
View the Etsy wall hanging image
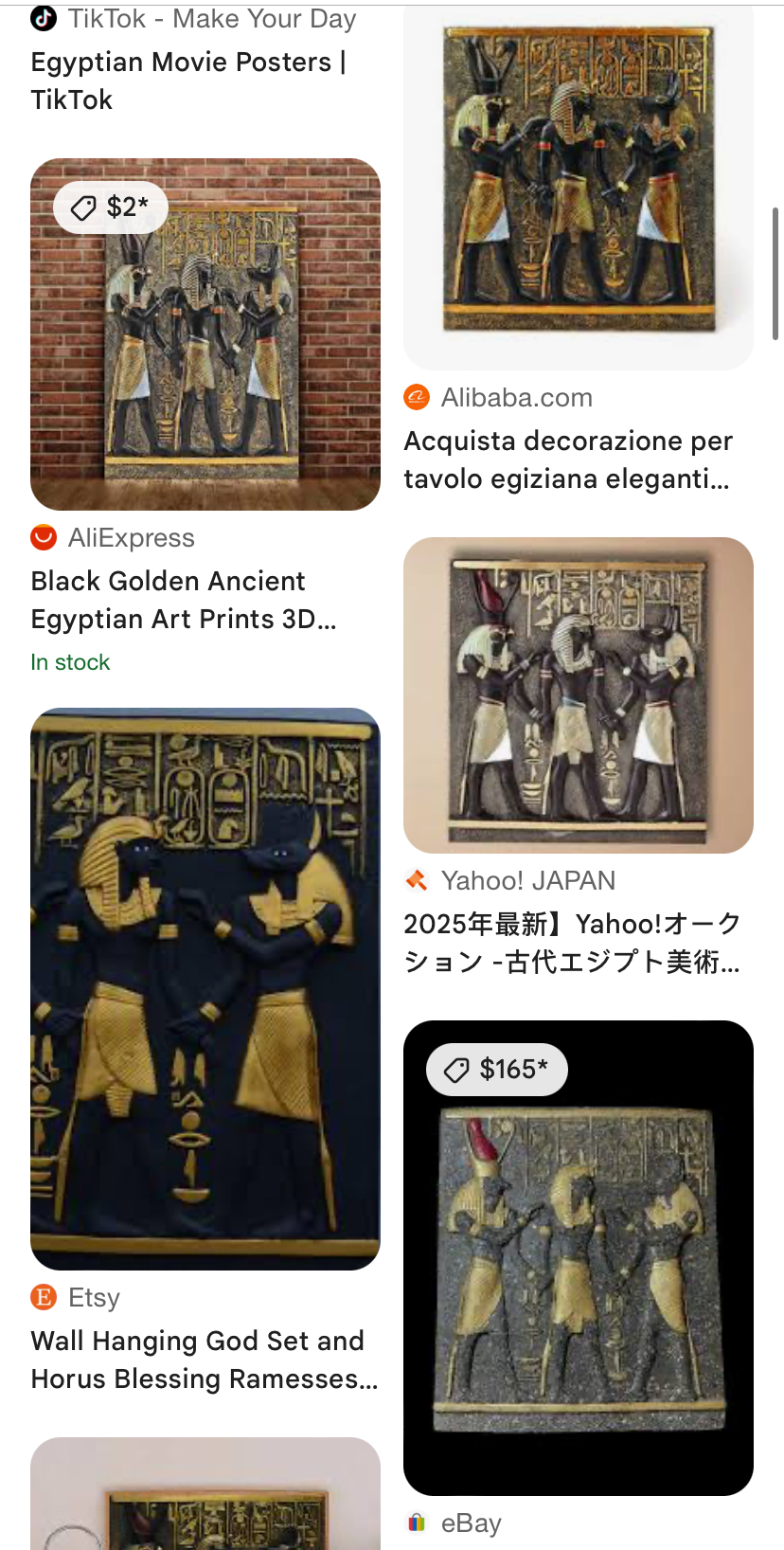click(x=205, y=989)
